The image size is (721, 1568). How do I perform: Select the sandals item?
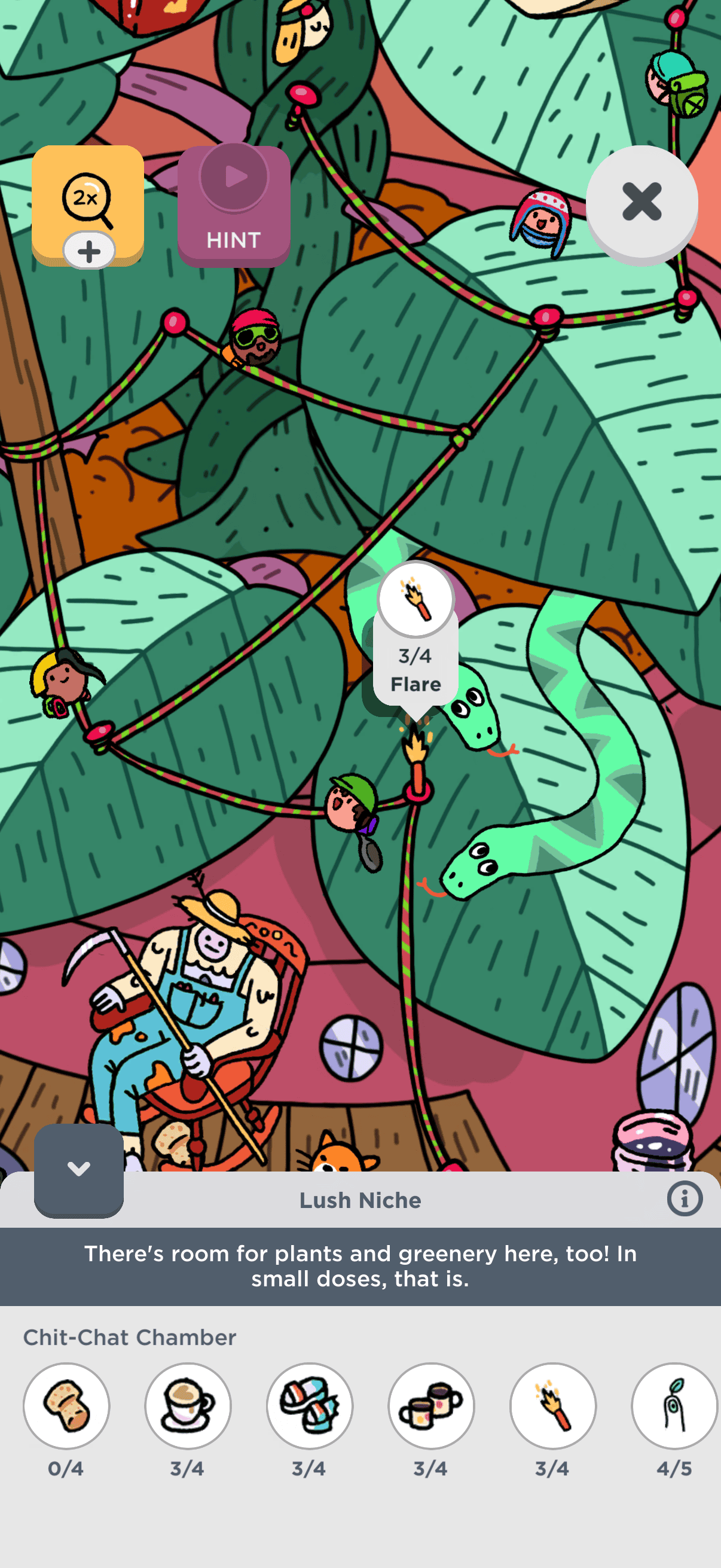309,1405
